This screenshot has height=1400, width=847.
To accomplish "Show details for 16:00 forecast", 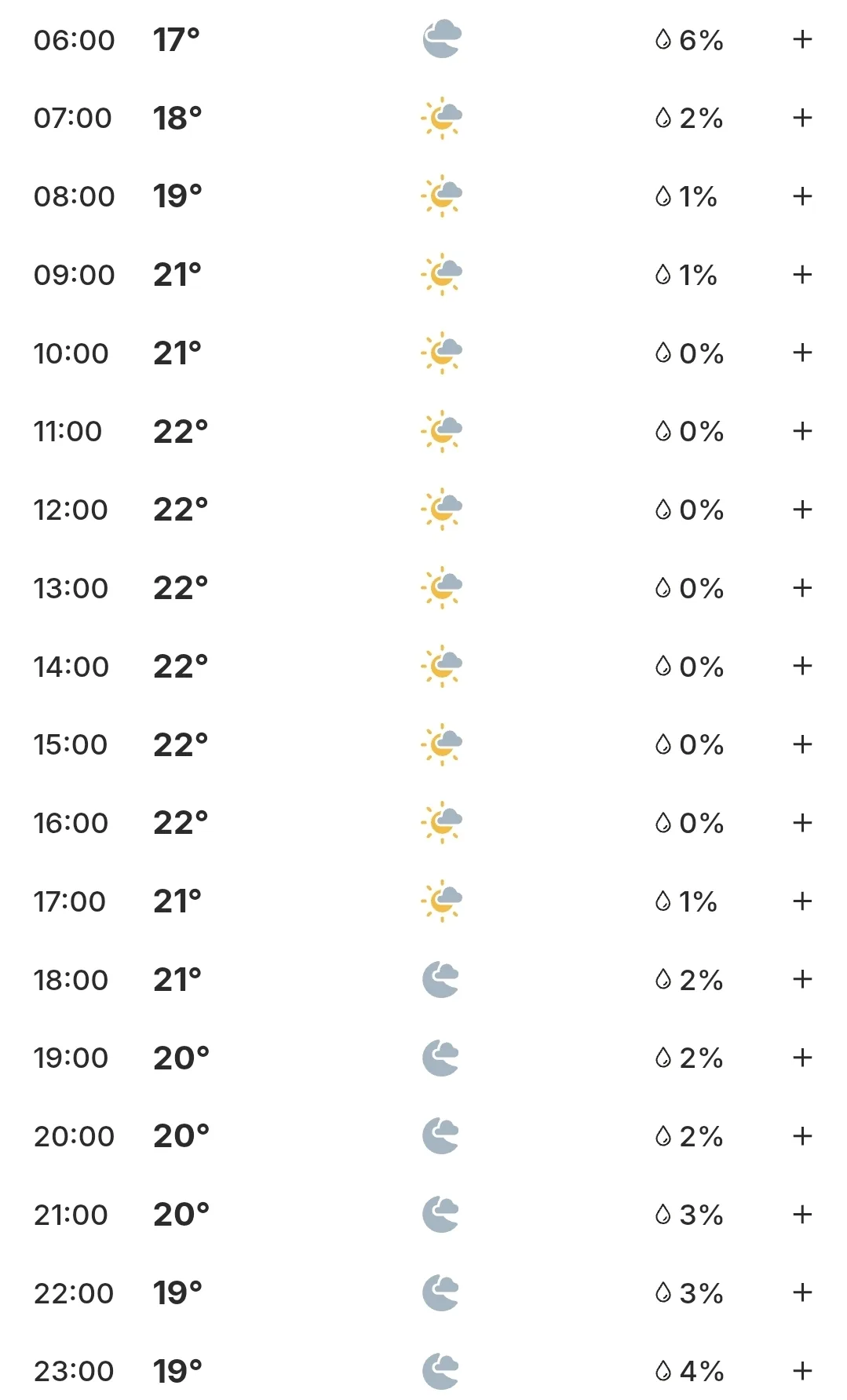I will 801,823.
